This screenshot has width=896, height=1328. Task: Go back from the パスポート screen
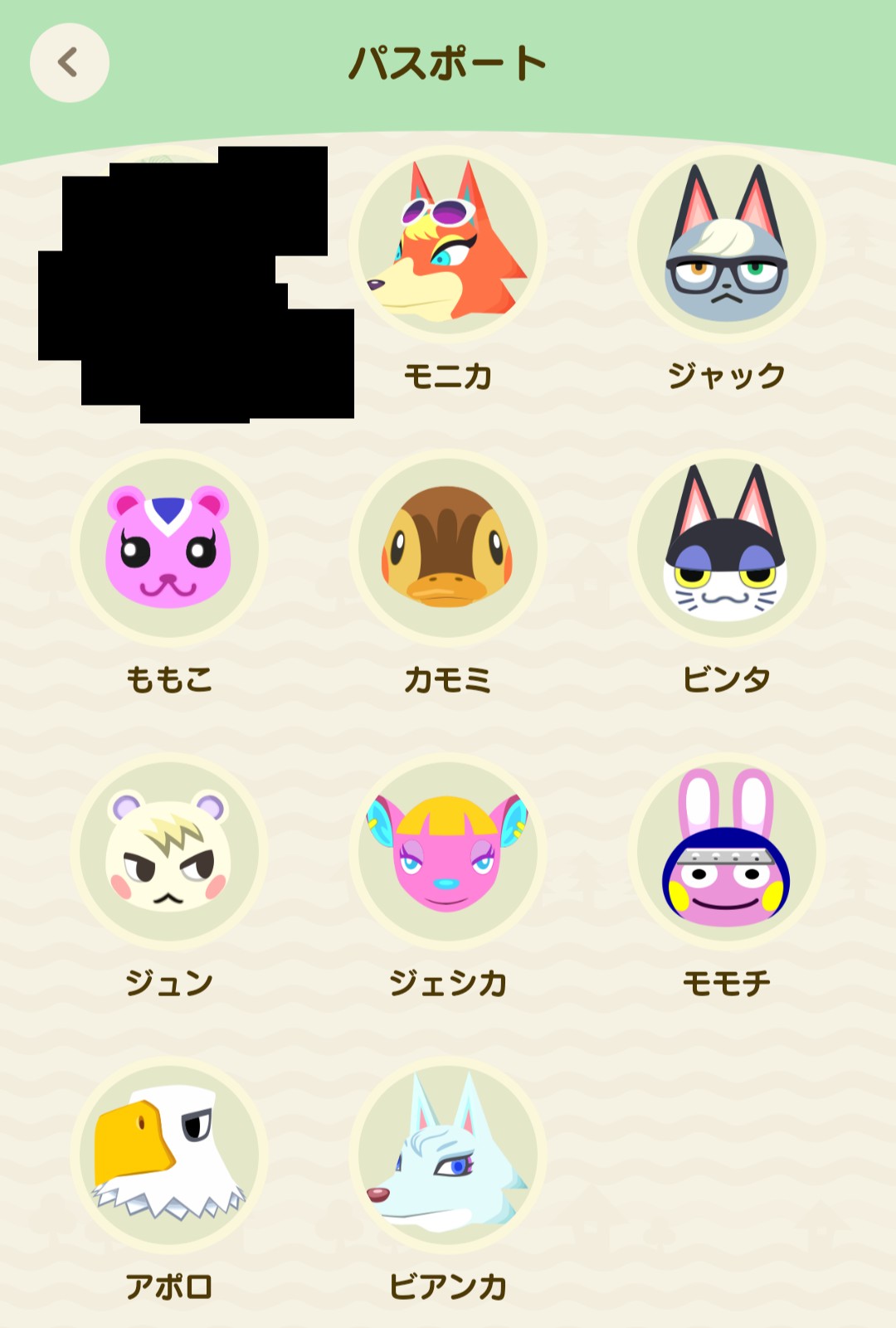coord(70,63)
